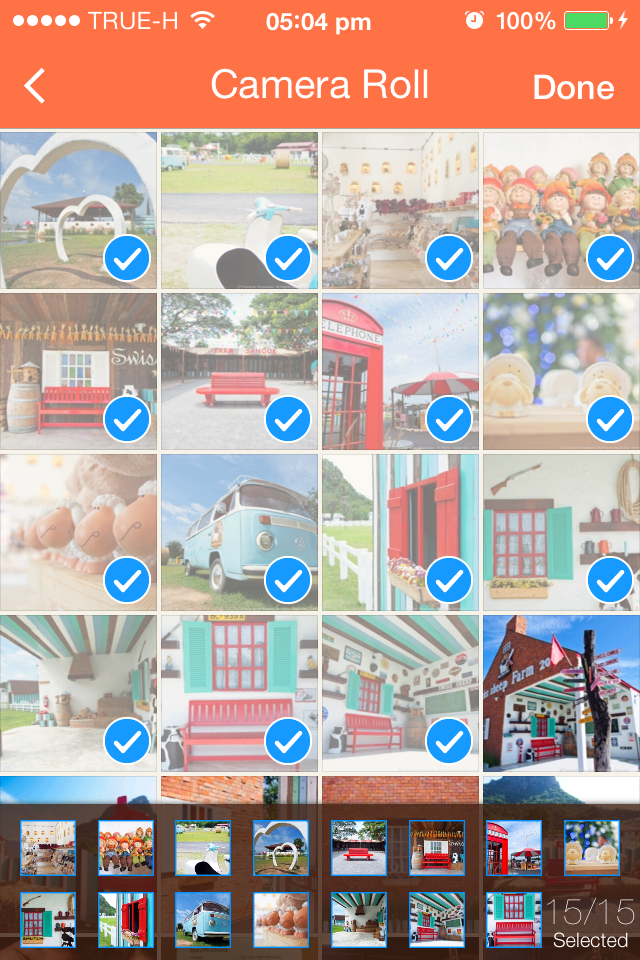Deselect the rifle on wall photo
640x960 pixels.
pyautogui.click(x=561, y=532)
